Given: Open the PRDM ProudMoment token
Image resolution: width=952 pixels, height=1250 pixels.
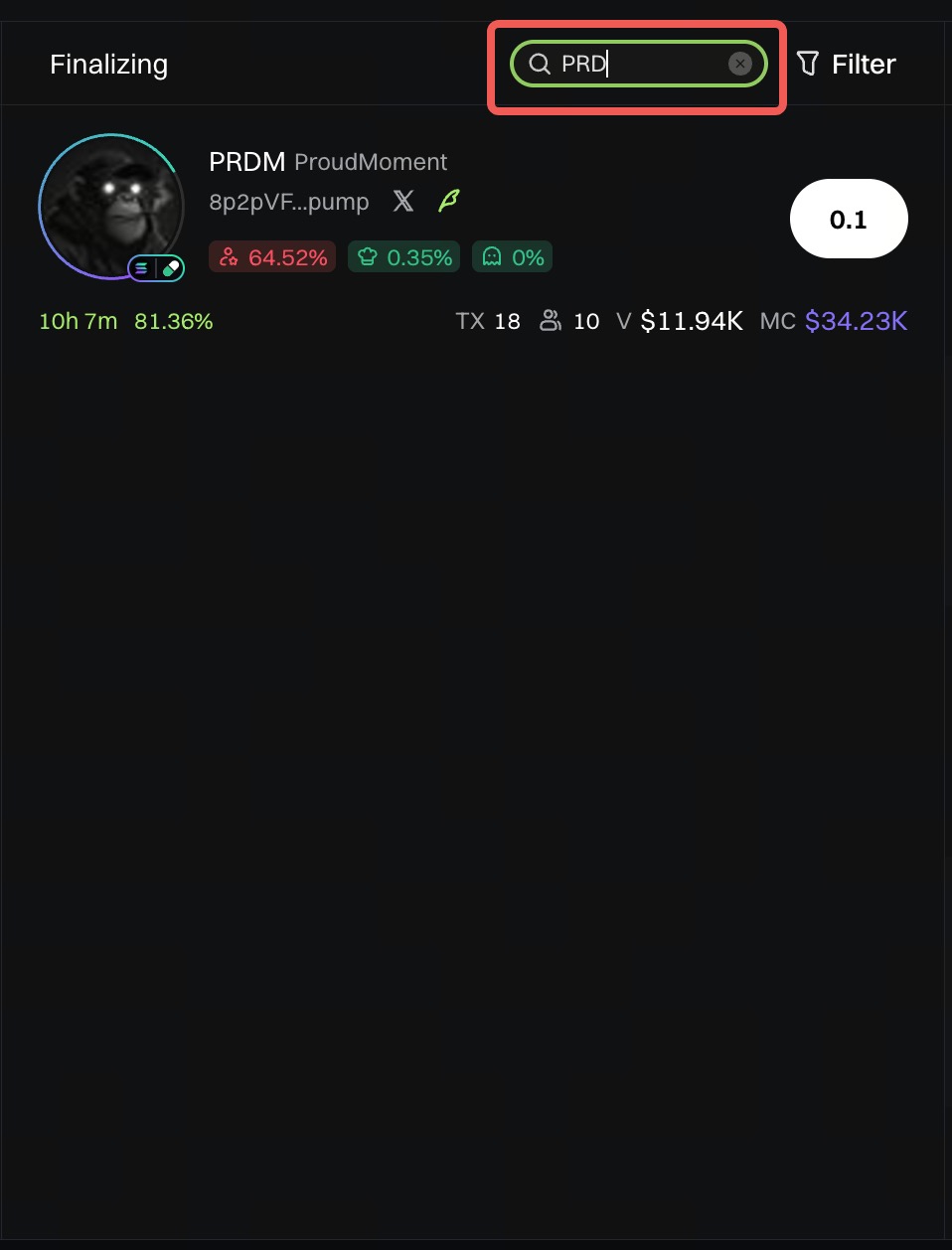Looking at the screenshot, I should click(x=328, y=162).
